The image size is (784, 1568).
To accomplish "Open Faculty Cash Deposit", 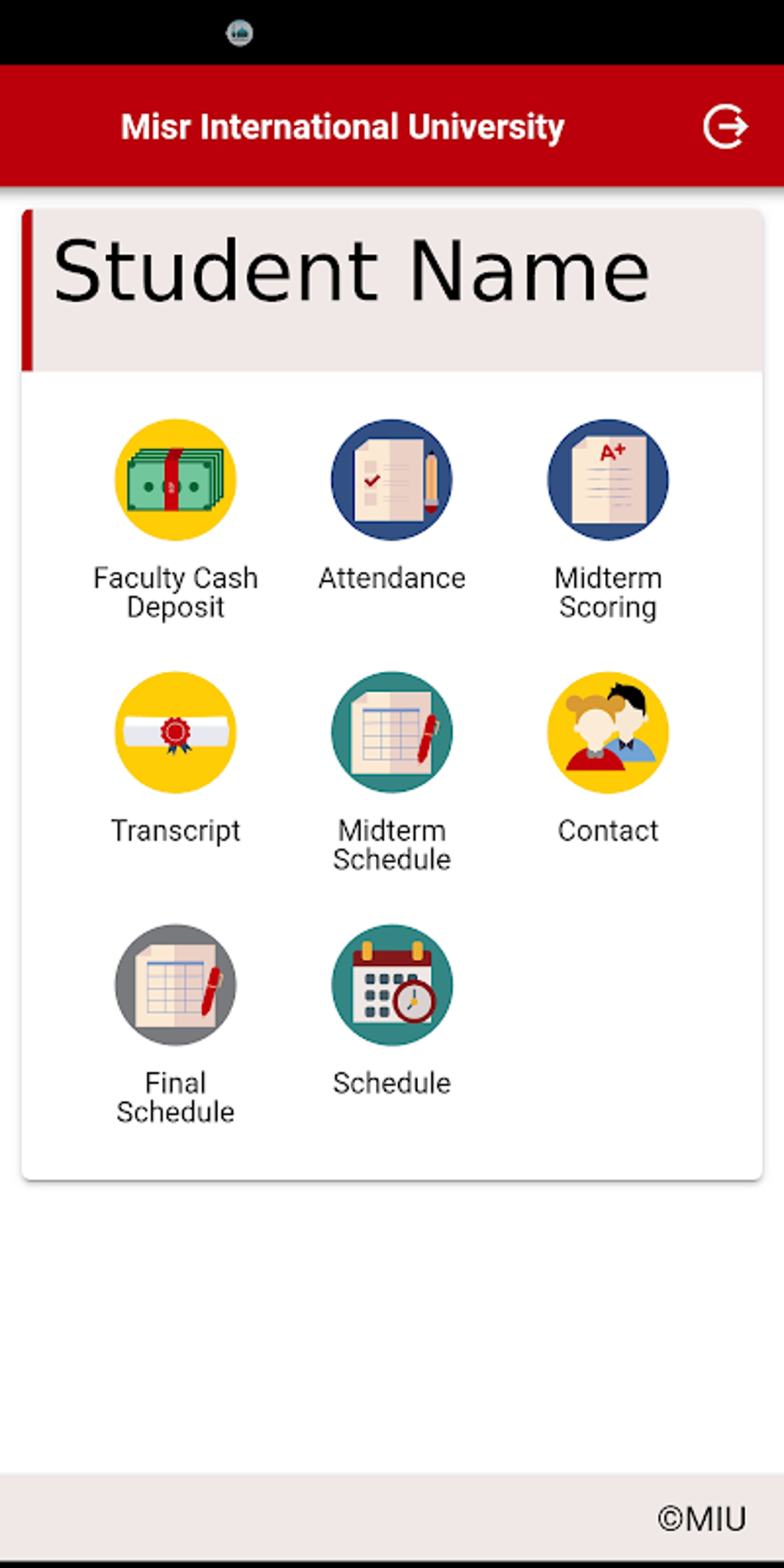I will (175, 480).
